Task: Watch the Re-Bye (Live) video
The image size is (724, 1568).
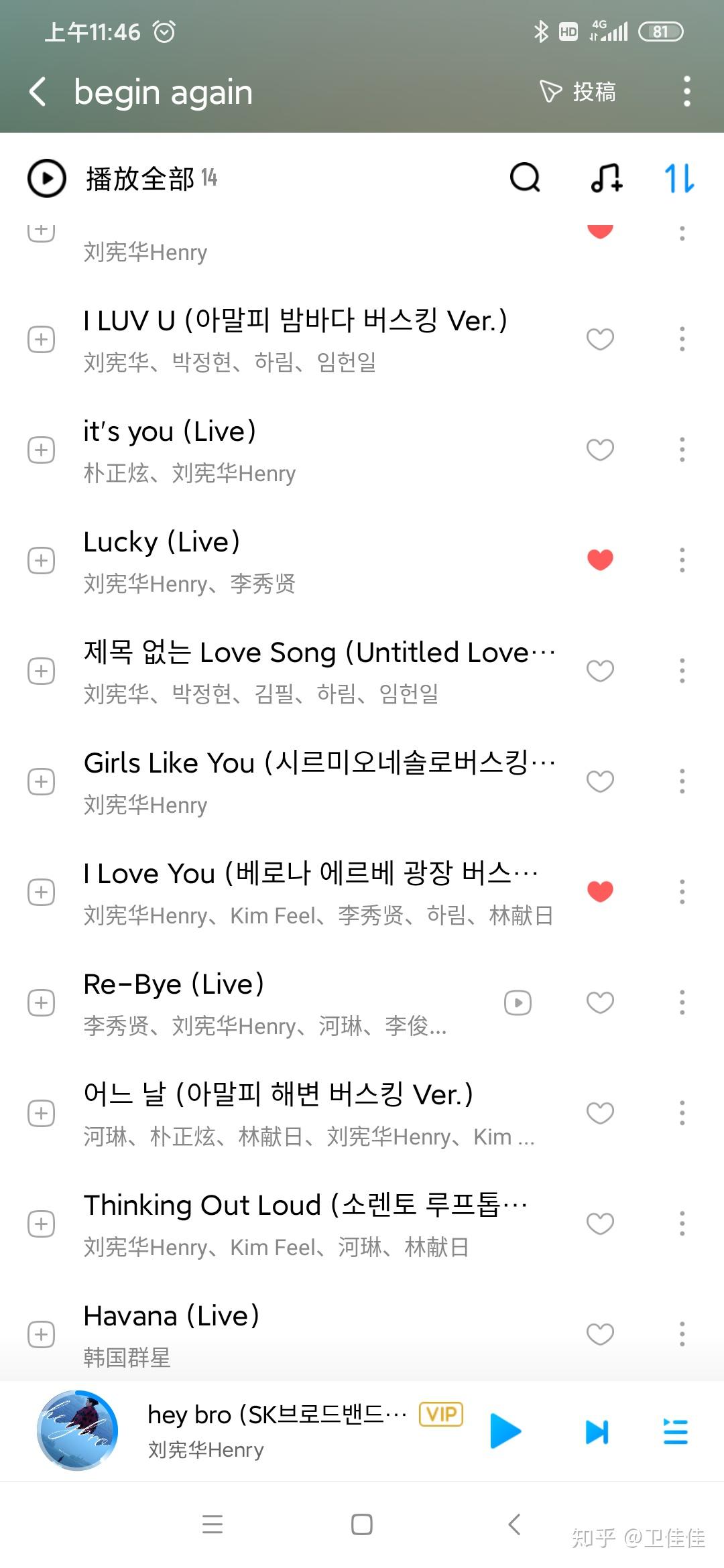Action: 518,1002
